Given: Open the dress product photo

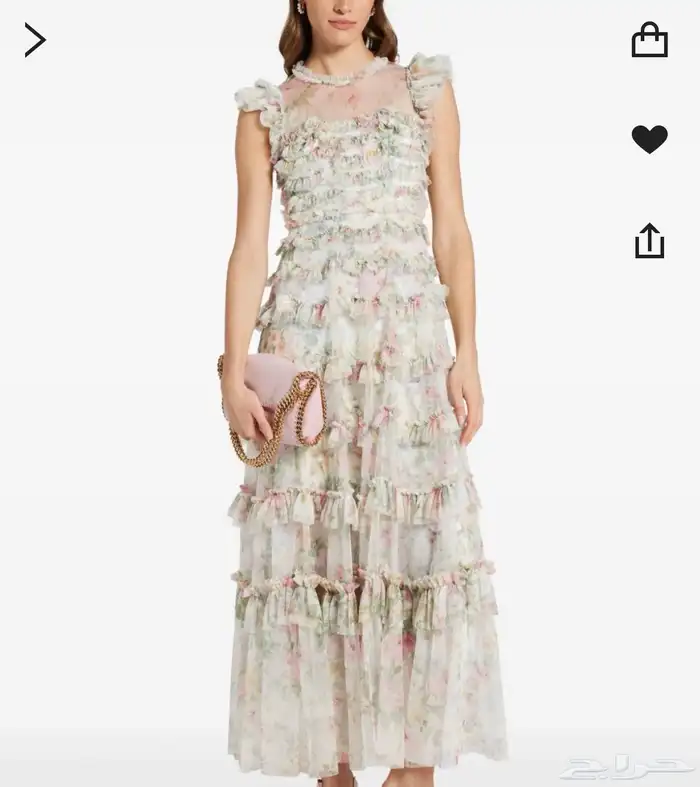Looking at the screenshot, I should (x=350, y=394).
